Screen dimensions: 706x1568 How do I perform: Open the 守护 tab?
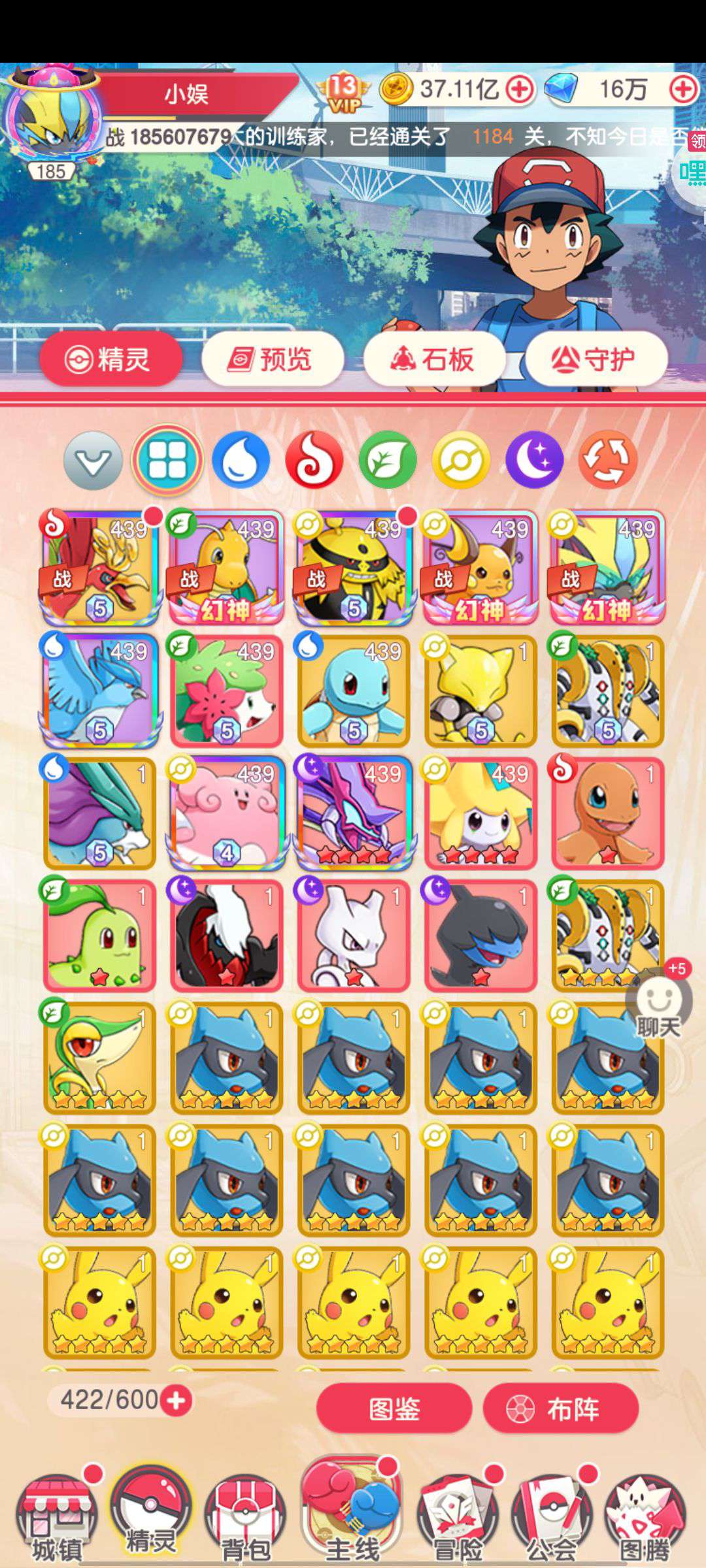[x=596, y=359]
